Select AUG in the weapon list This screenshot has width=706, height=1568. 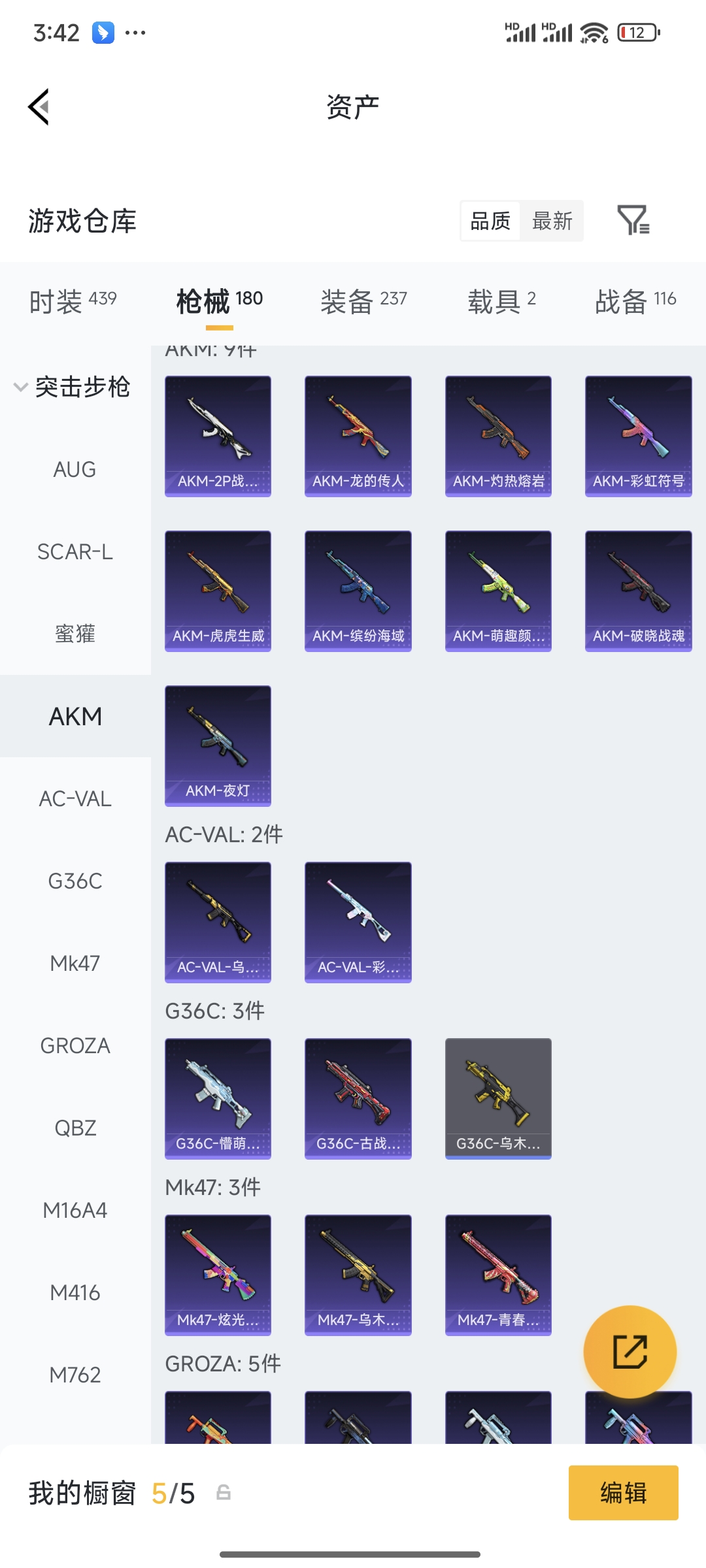pyautogui.click(x=75, y=469)
